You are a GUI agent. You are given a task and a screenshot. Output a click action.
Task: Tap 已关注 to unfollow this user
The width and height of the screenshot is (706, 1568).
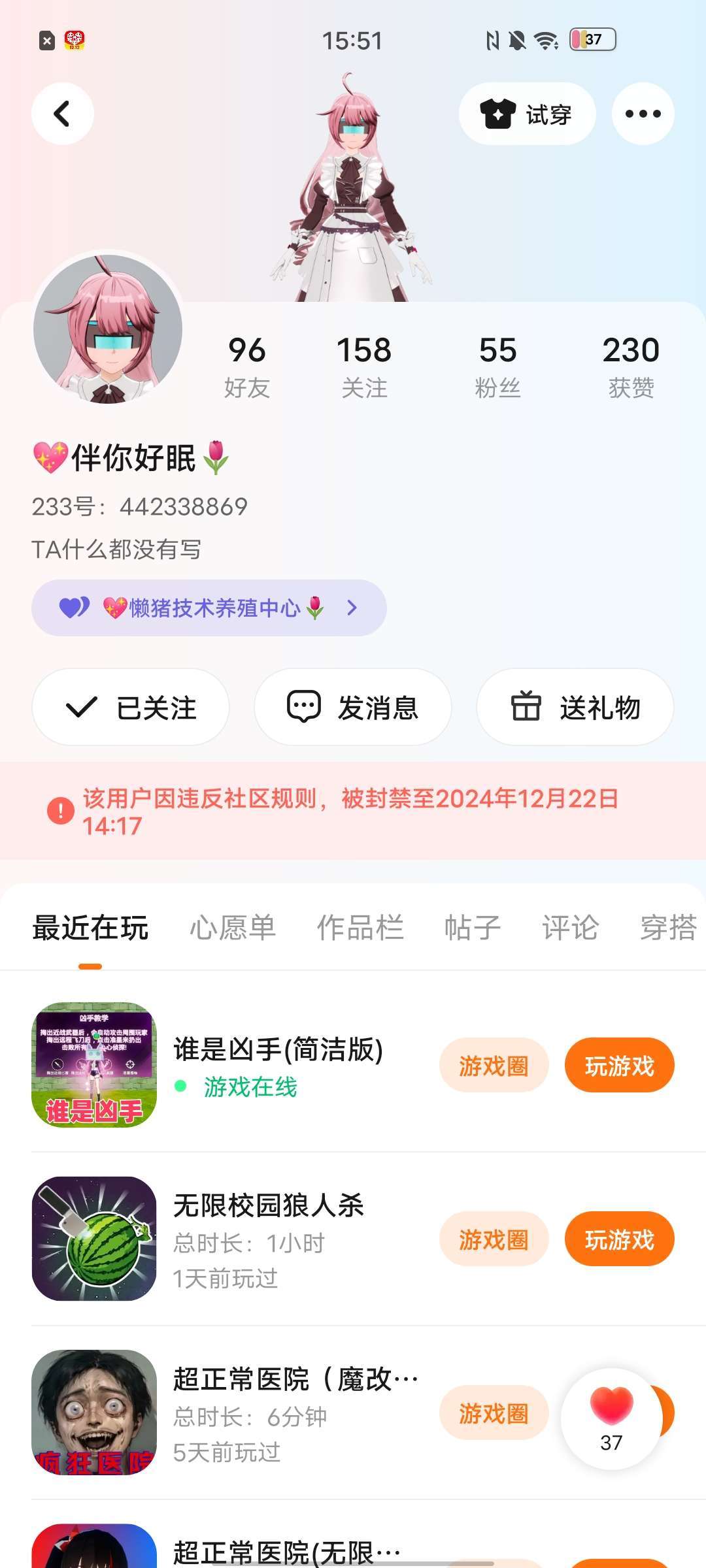click(x=131, y=708)
